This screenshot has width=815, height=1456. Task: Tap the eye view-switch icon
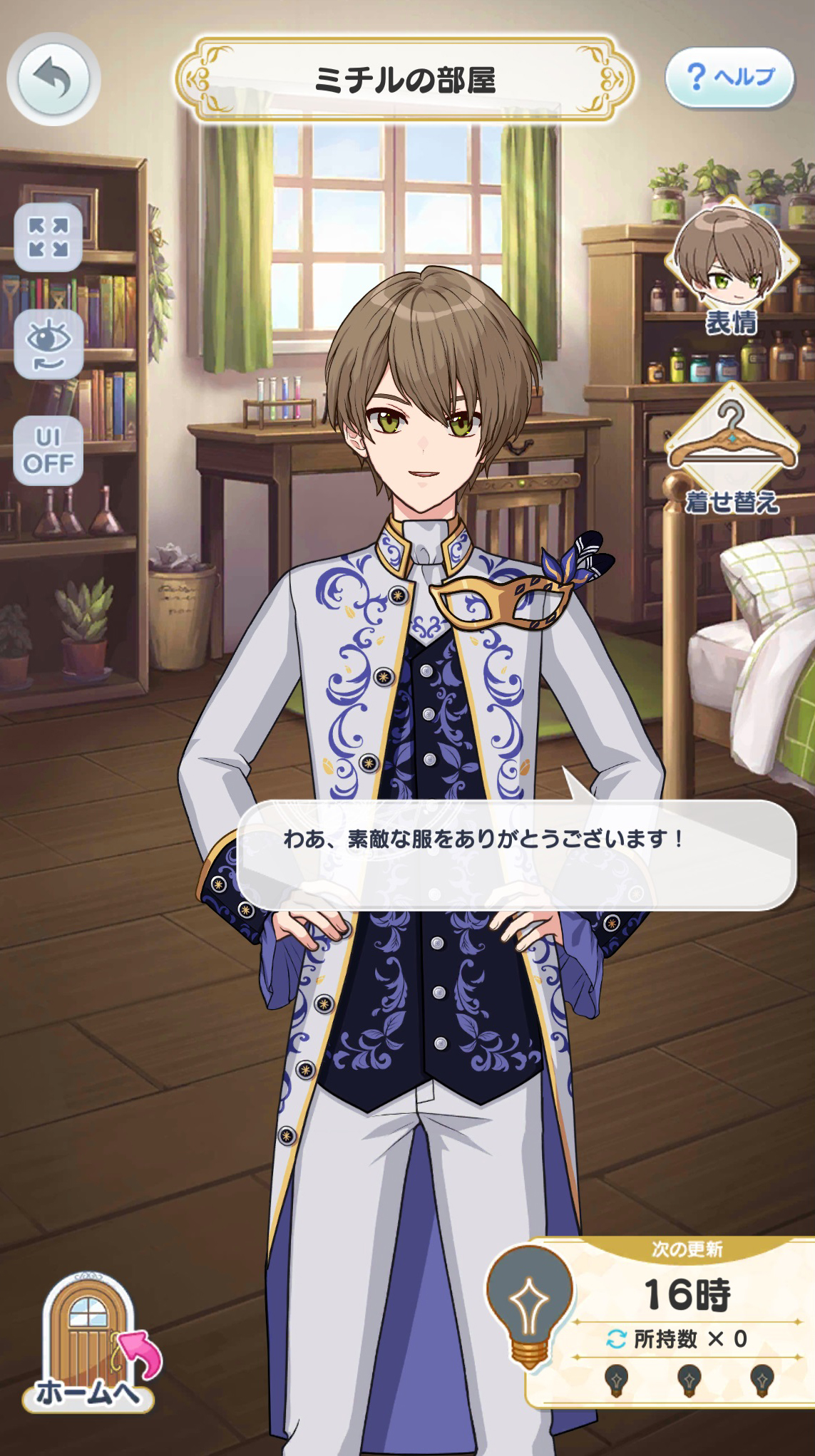pos(48,344)
